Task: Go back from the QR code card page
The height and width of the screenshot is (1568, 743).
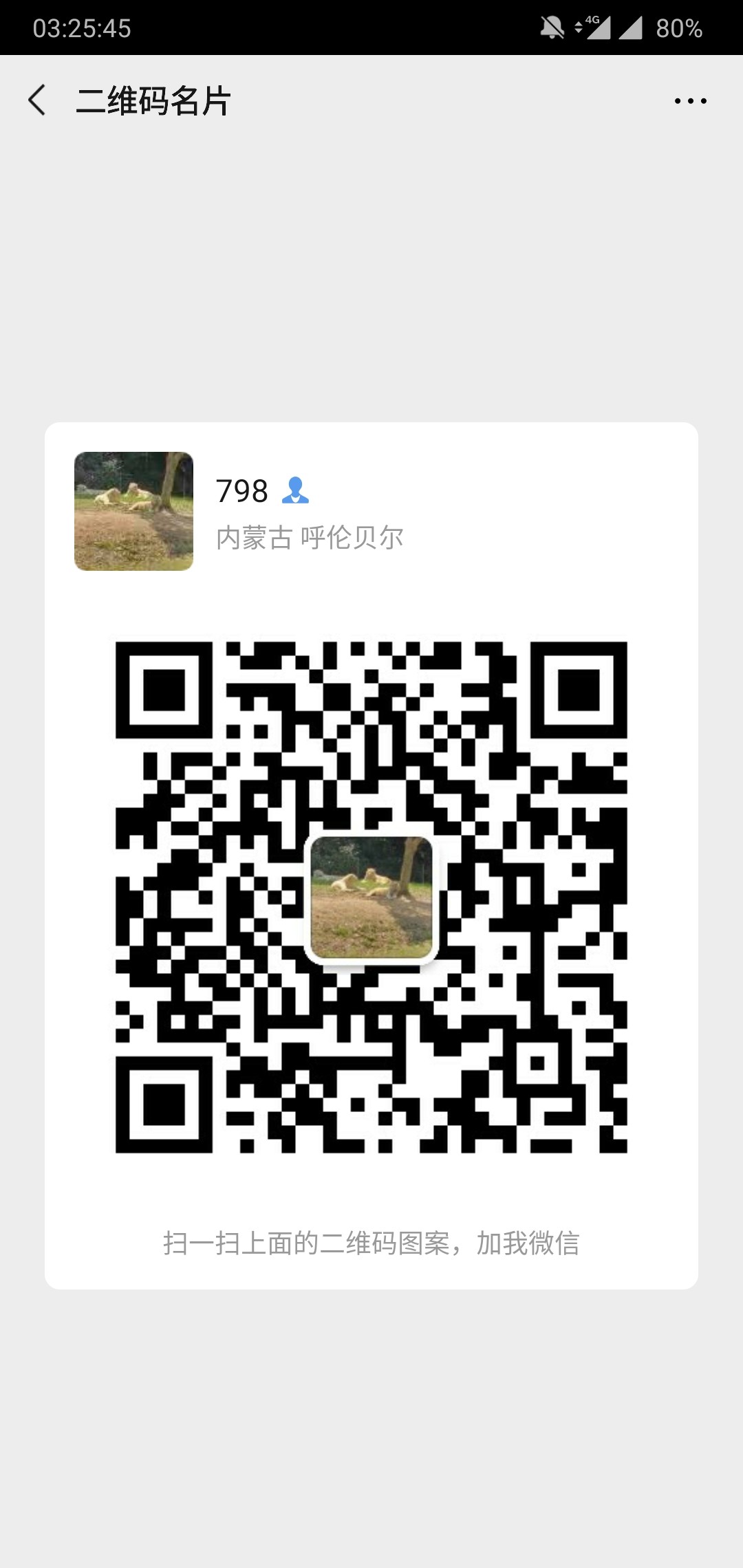Action: pyautogui.click(x=37, y=100)
